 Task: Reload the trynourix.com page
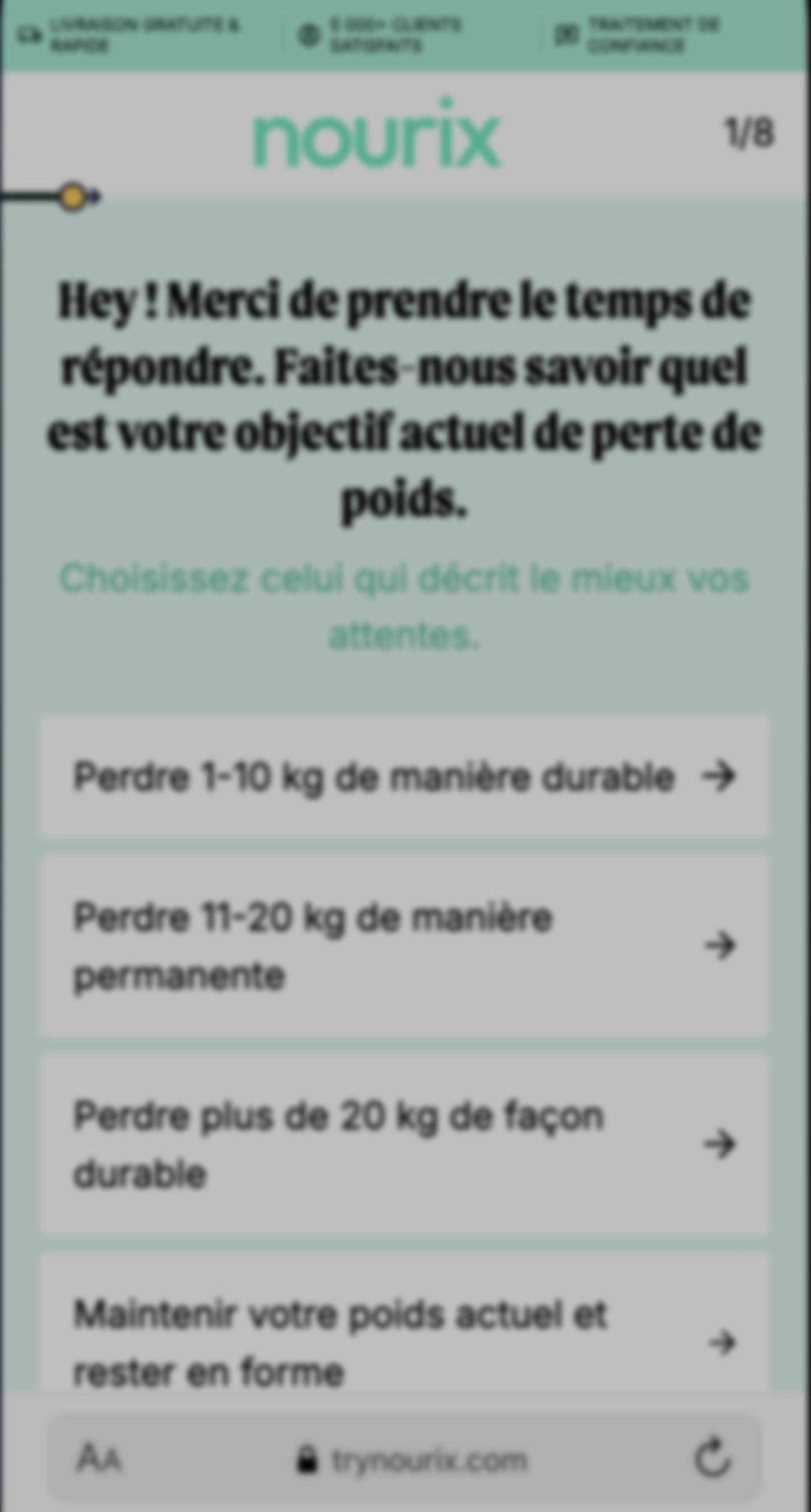click(x=713, y=1457)
